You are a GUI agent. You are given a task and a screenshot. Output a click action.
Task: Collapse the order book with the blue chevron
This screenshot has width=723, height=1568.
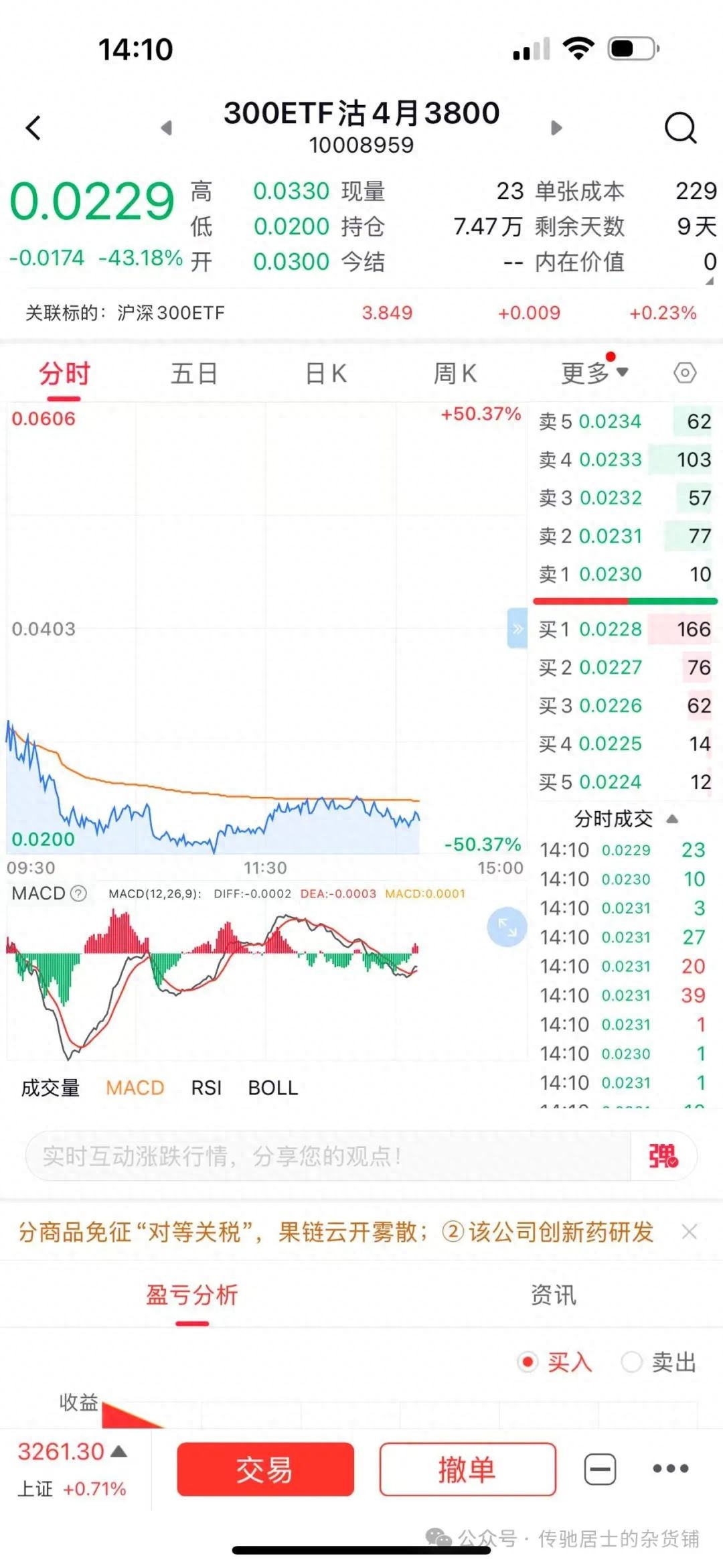[515, 628]
